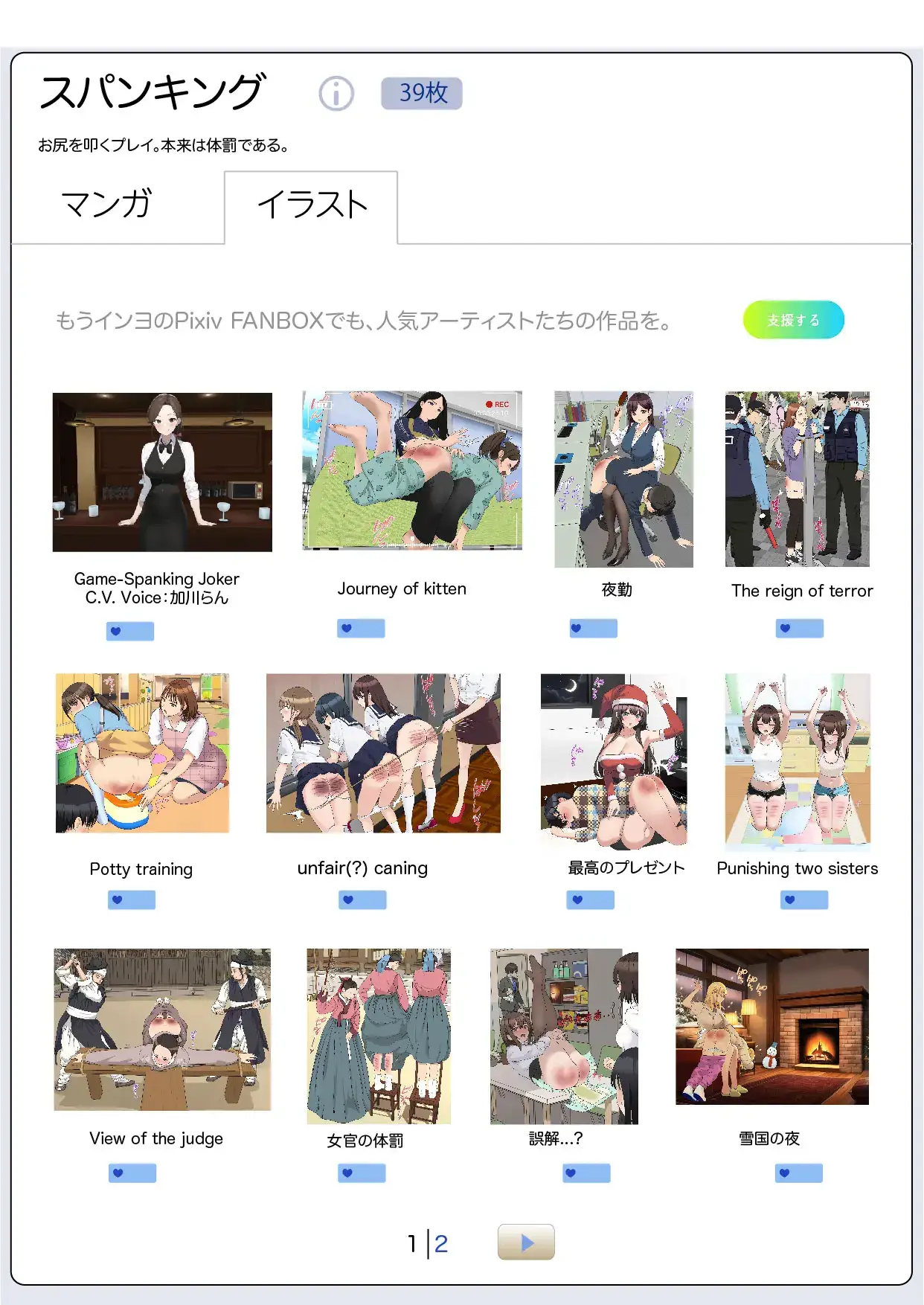This screenshot has height=1305, width=924.
Task: Tap the next page arrow button
Action: 526,1242
